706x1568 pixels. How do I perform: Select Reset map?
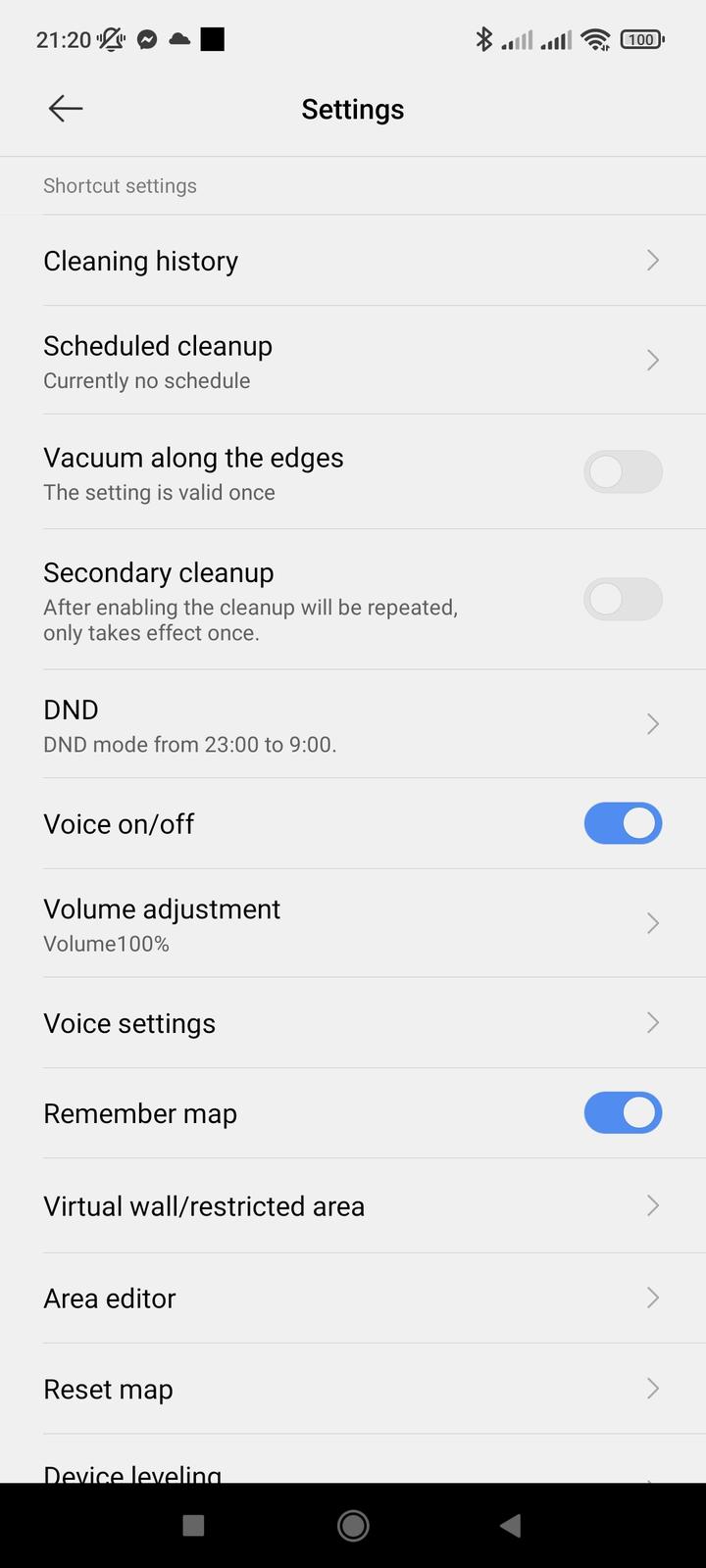[x=353, y=1389]
